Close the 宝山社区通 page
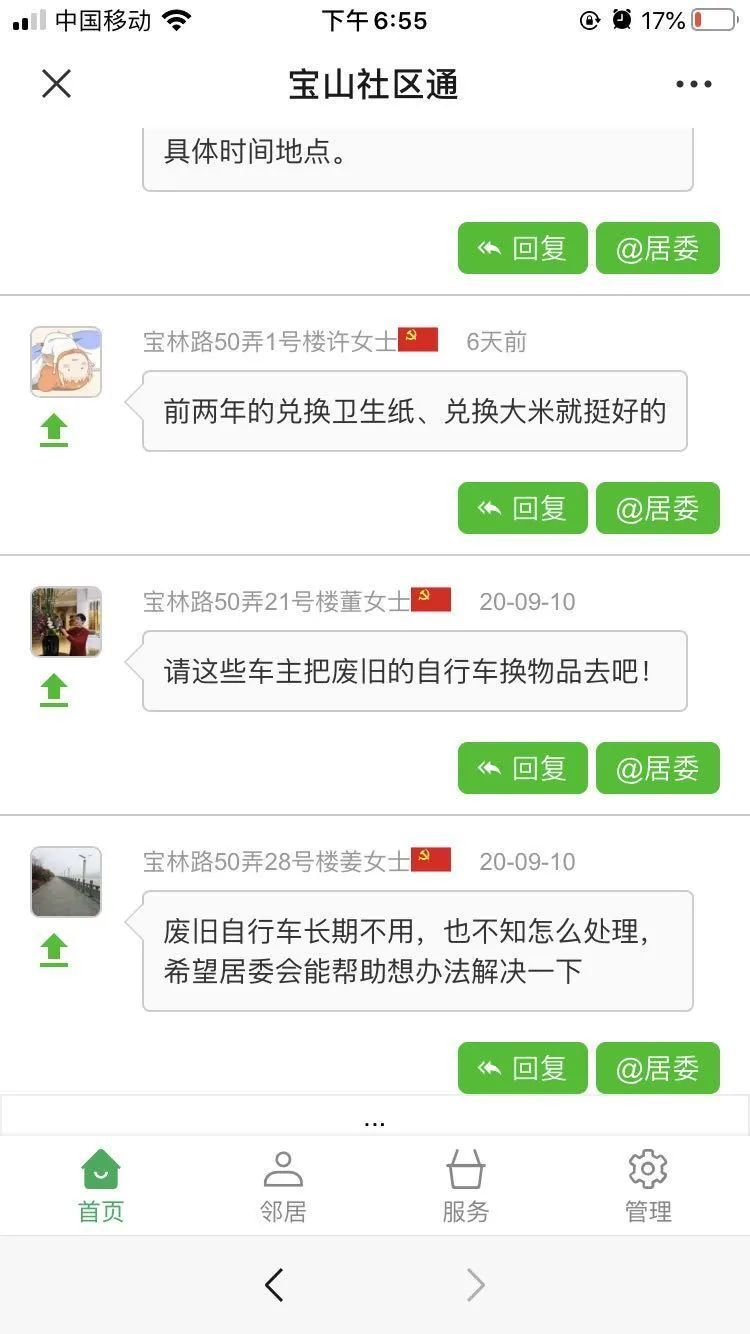The image size is (750, 1334). click(x=56, y=84)
